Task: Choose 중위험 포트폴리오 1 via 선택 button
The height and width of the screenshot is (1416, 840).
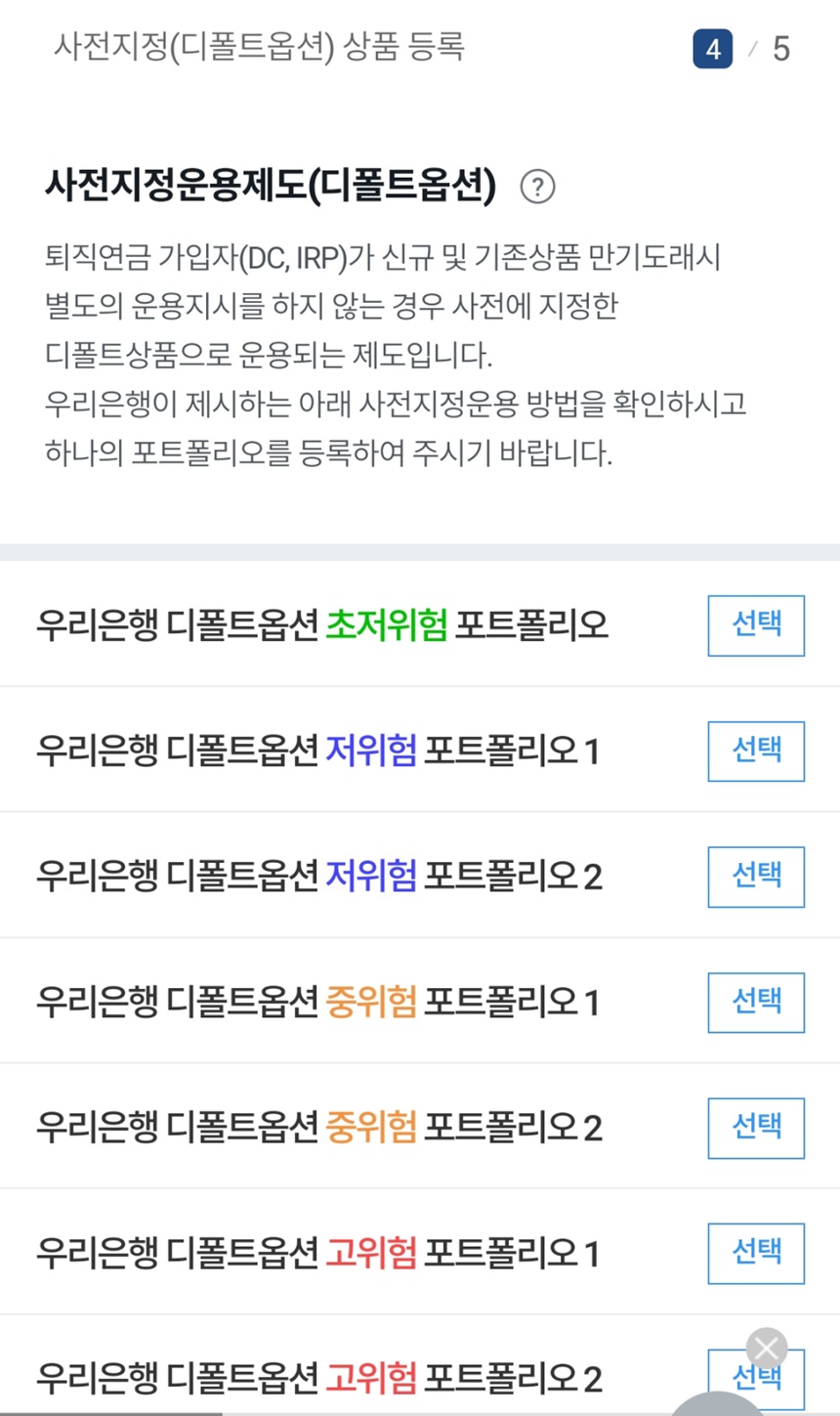Action: coord(755,1003)
